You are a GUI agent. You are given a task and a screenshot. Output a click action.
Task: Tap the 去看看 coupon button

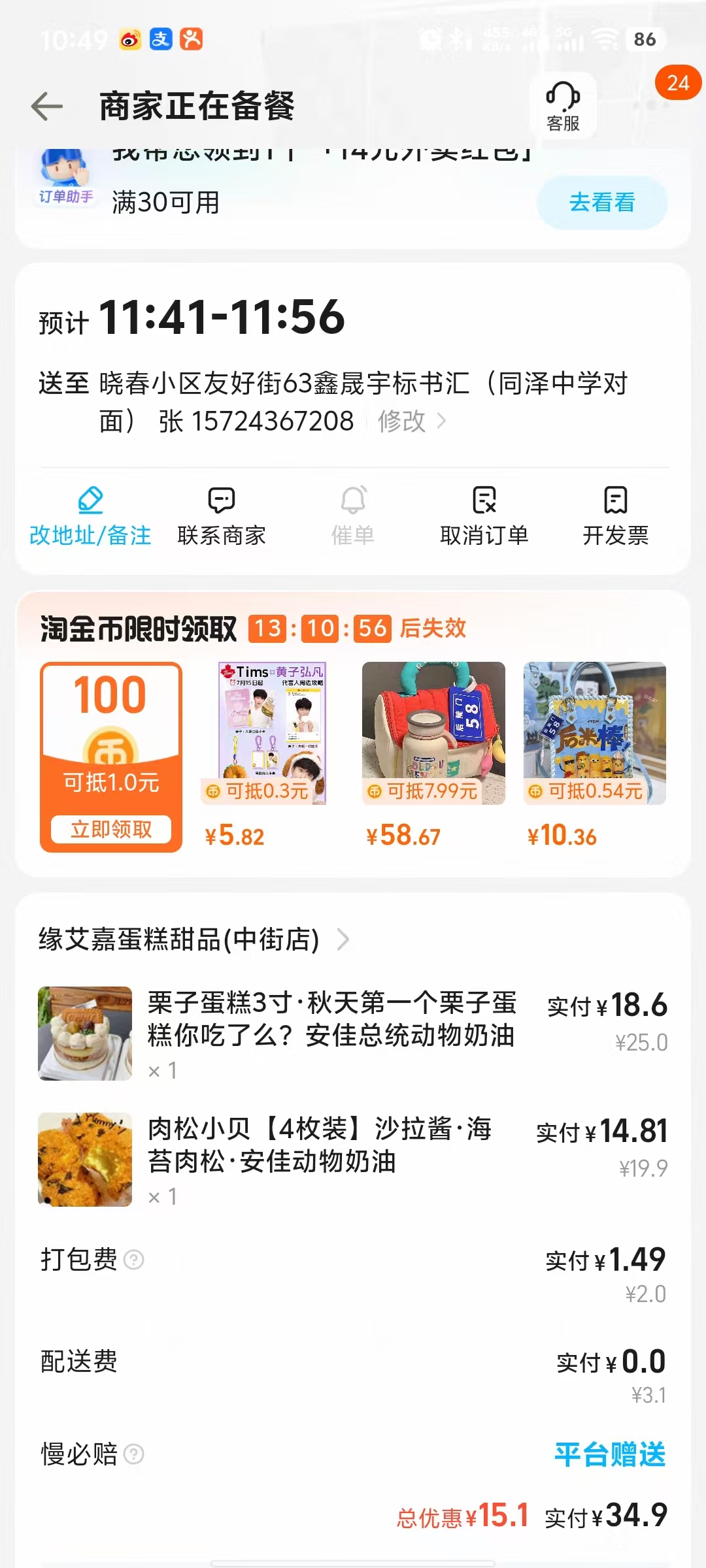[601, 203]
